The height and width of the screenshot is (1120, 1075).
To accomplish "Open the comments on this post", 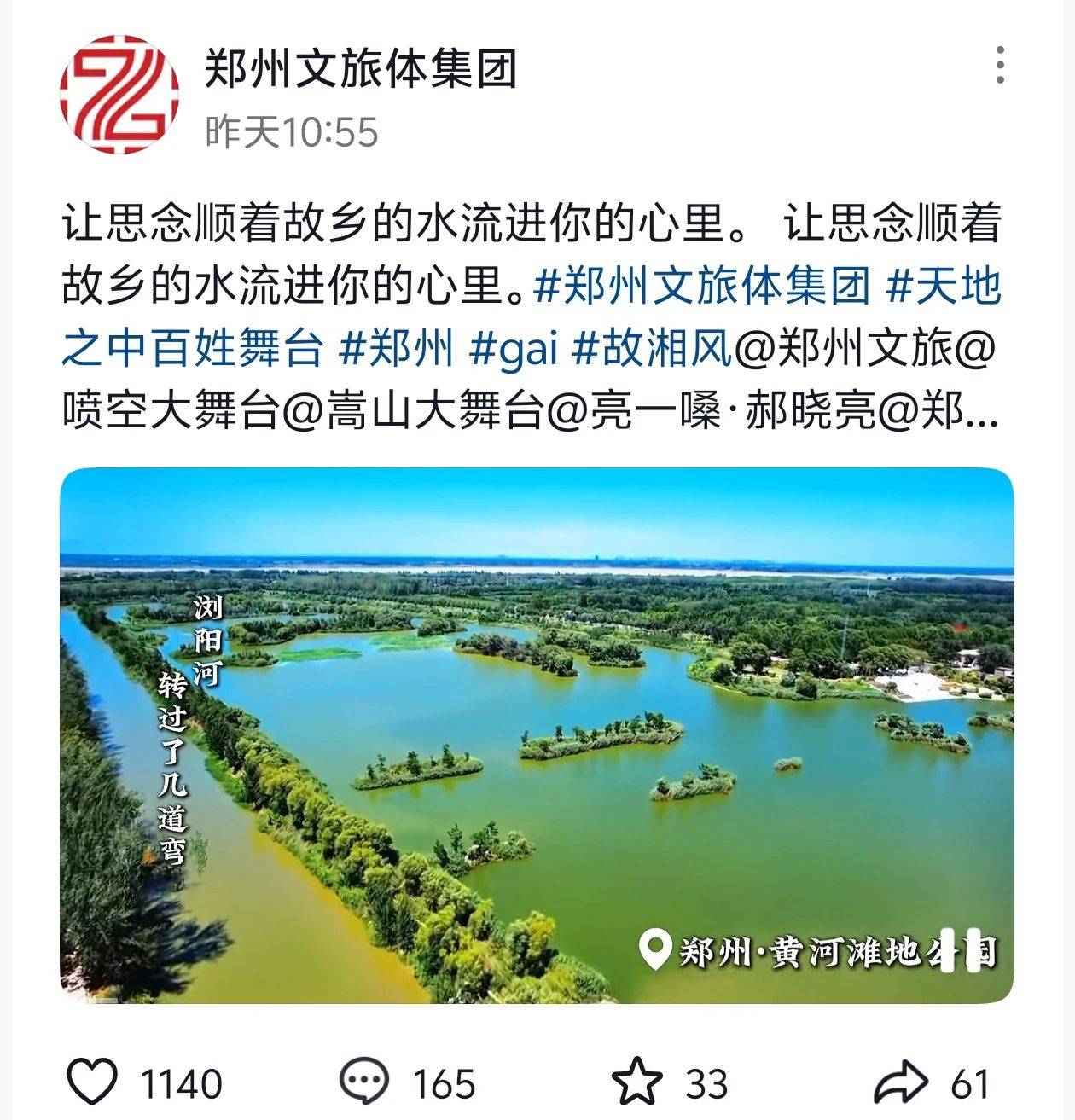I will pyautogui.click(x=365, y=1082).
